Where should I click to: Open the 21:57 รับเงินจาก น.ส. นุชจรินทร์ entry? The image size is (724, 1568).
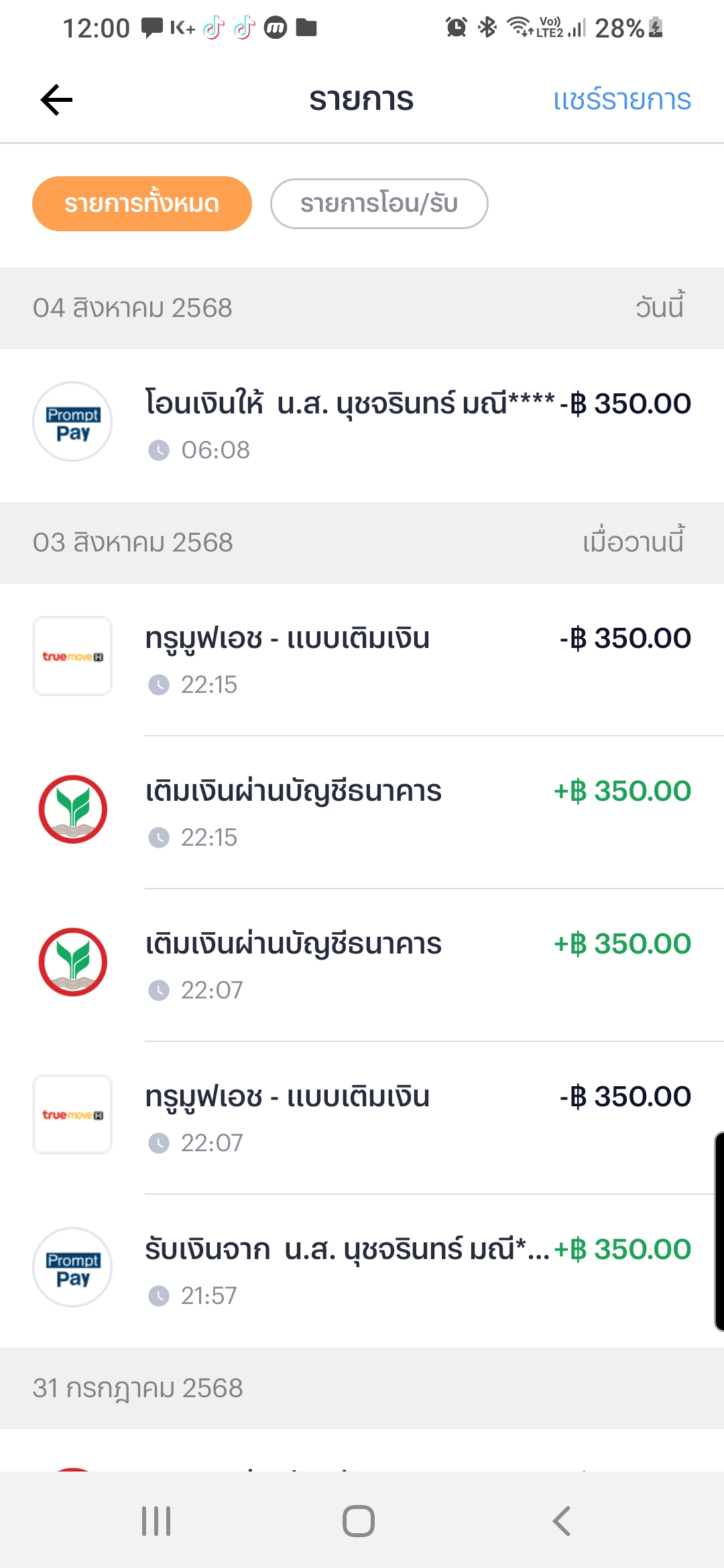362,1270
